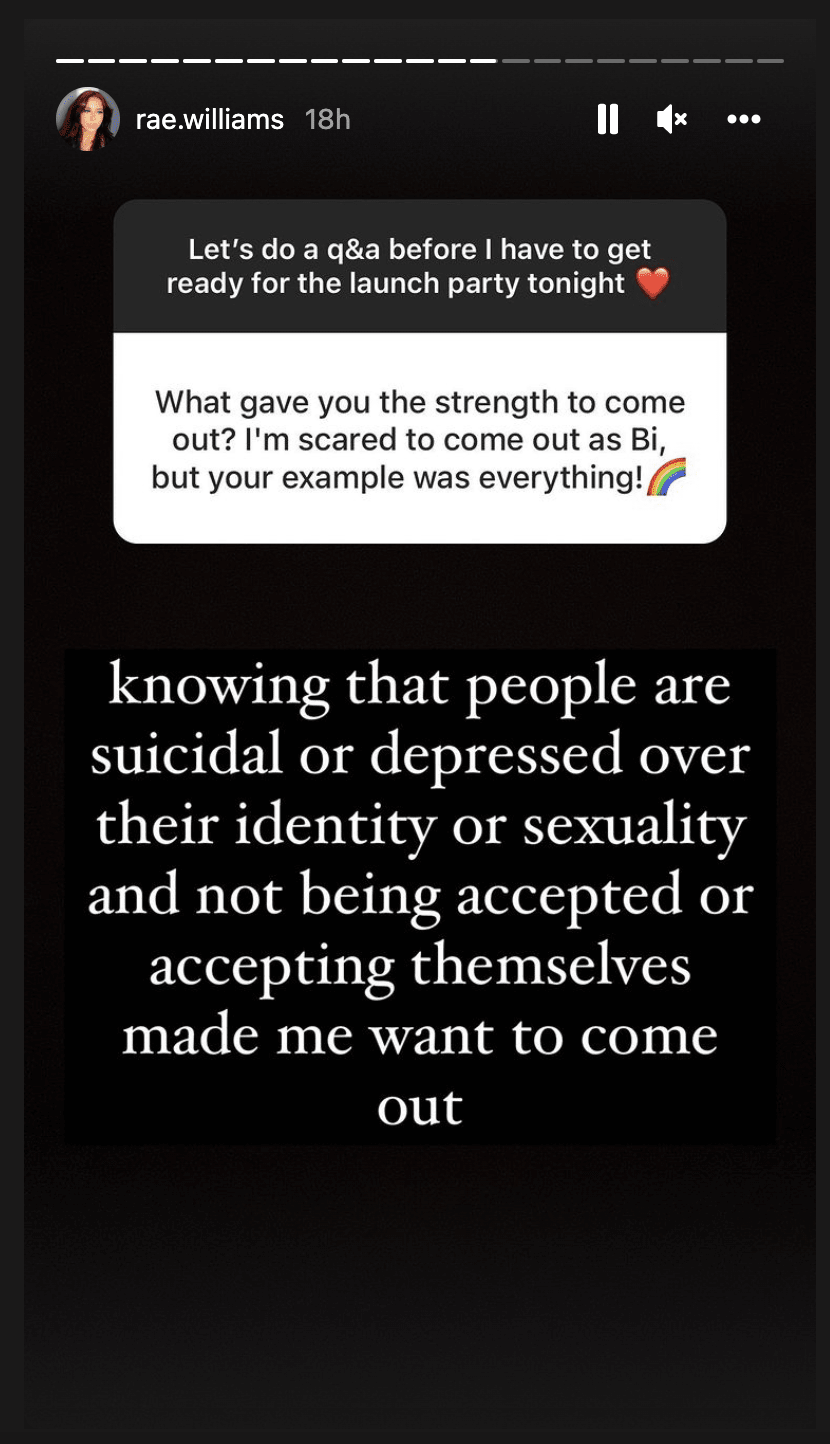Unmute the story sound
Screen dimensions: 830x1444
672,120
